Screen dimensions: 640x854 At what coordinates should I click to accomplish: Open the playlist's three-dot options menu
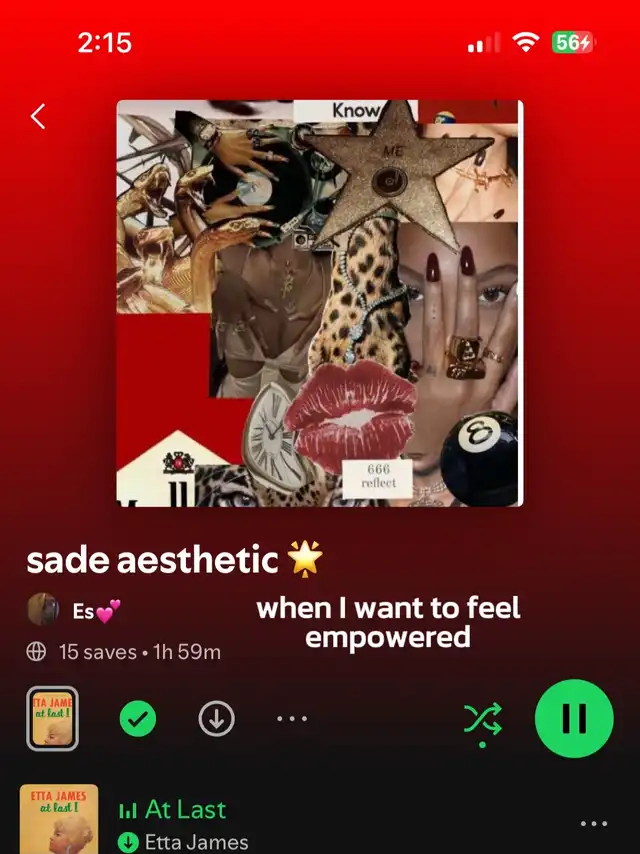pos(292,718)
